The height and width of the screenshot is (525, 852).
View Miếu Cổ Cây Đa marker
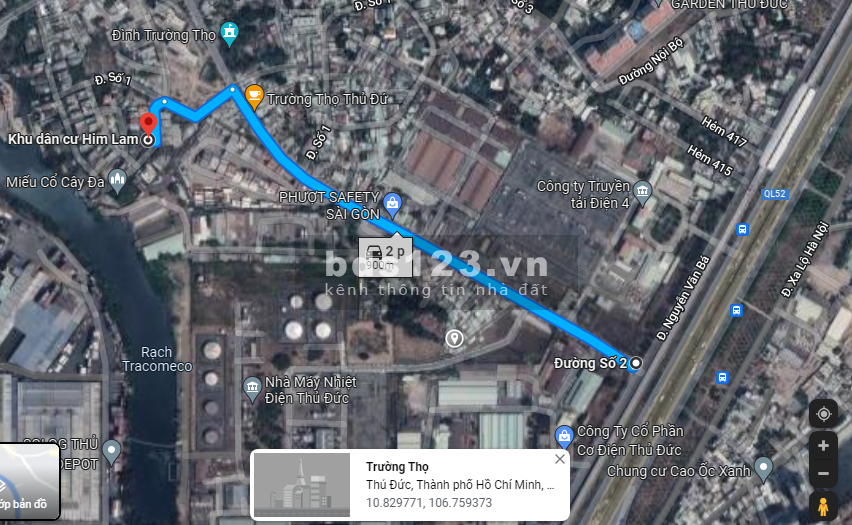[x=119, y=182]
